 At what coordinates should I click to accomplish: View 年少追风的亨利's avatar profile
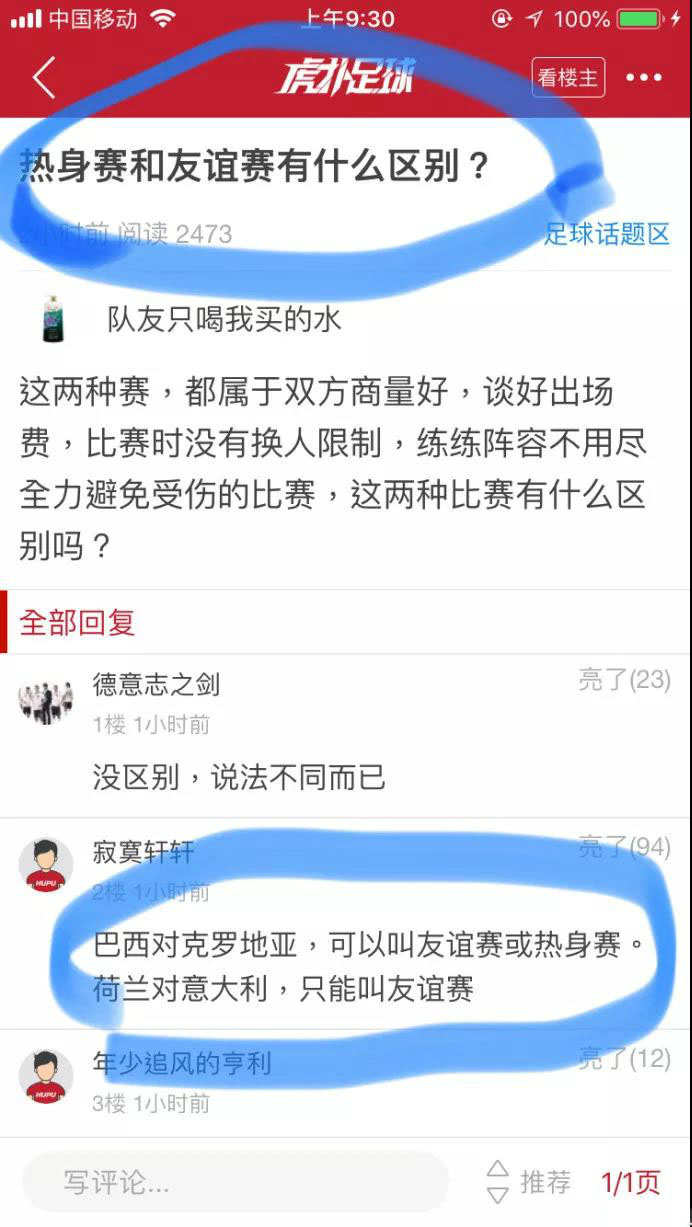coord(46,1076)
